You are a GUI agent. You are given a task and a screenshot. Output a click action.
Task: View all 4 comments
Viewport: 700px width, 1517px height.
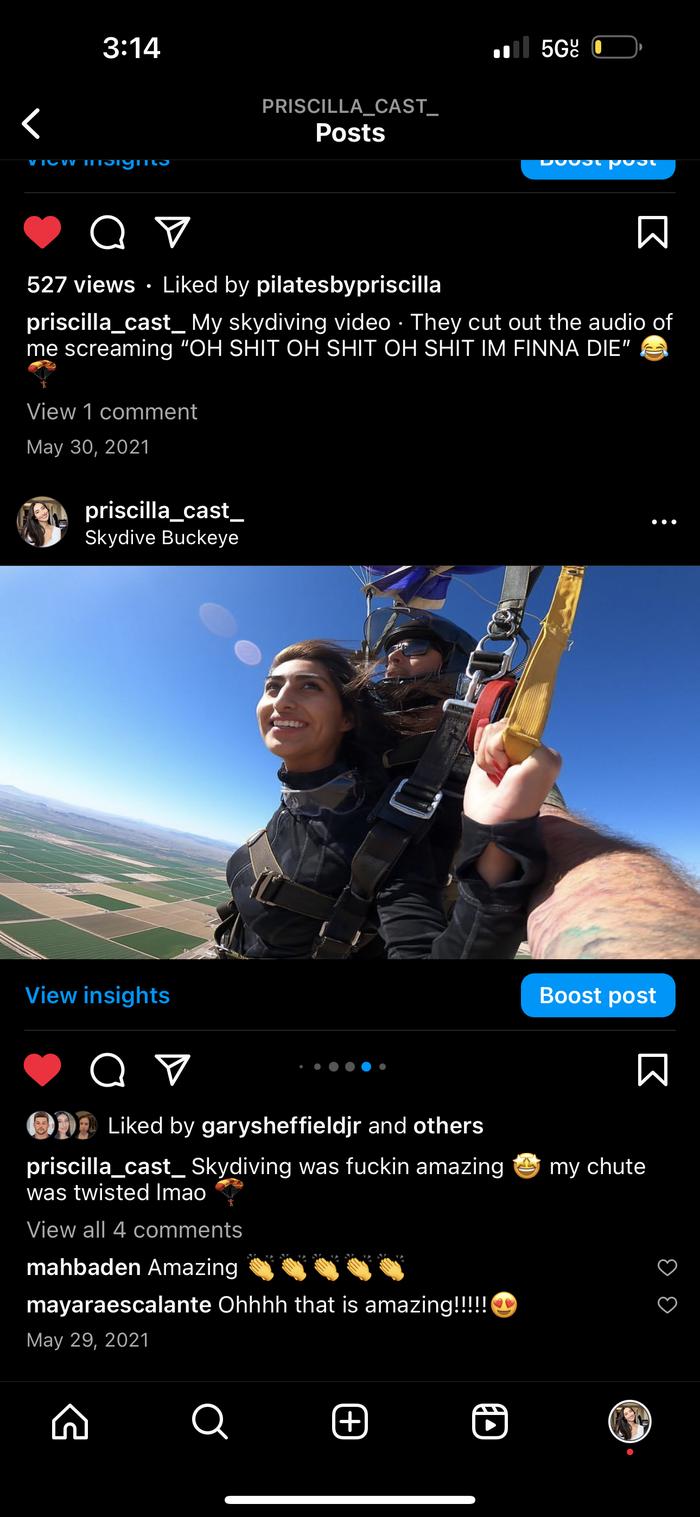pos(134,1230)
